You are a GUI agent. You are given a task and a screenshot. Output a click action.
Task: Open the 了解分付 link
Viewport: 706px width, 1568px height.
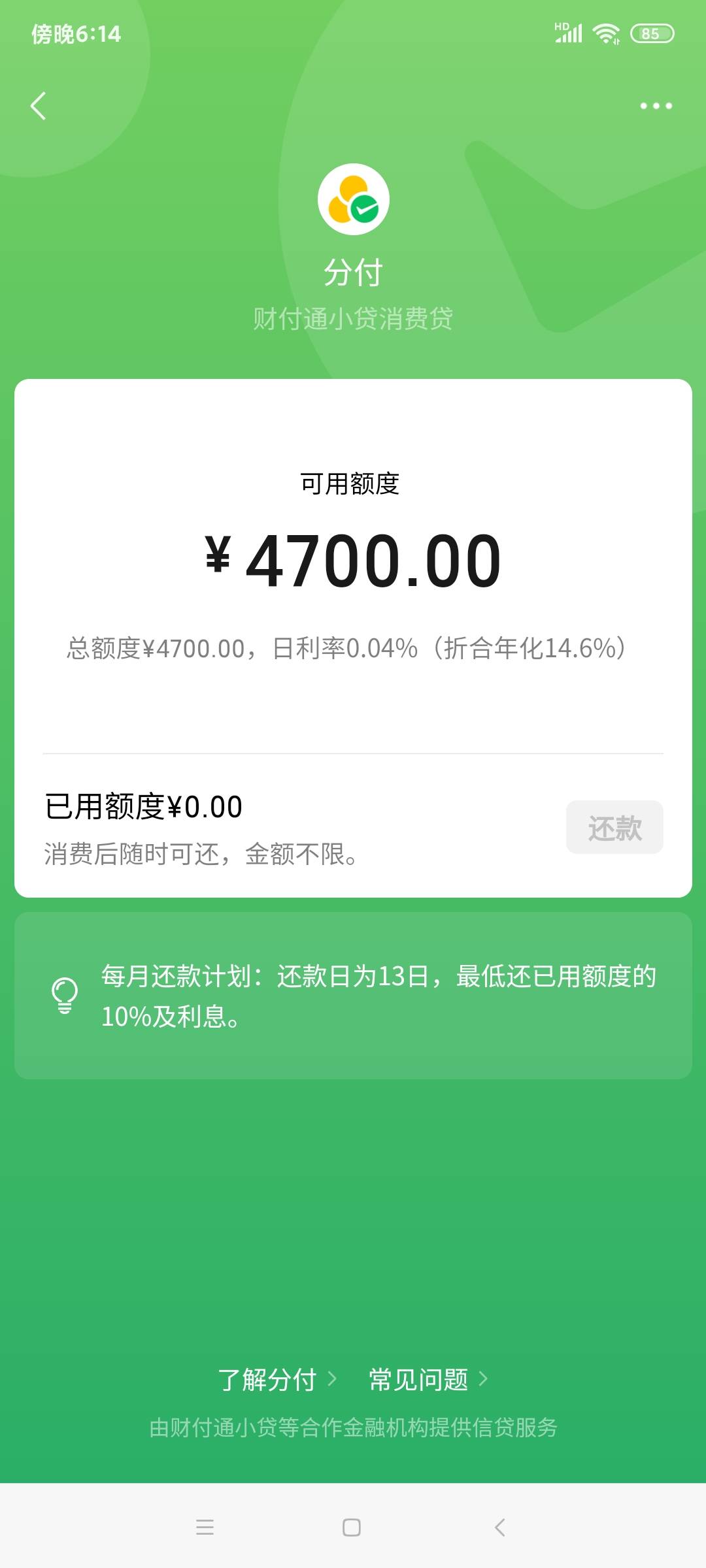pos(277,1379)
